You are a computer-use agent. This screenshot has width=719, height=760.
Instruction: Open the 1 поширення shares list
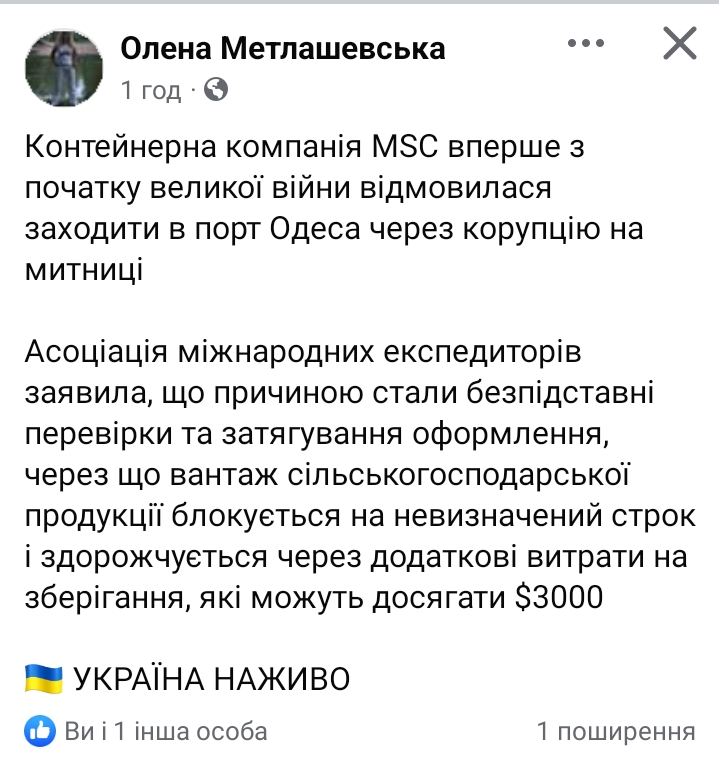[615, 731]
